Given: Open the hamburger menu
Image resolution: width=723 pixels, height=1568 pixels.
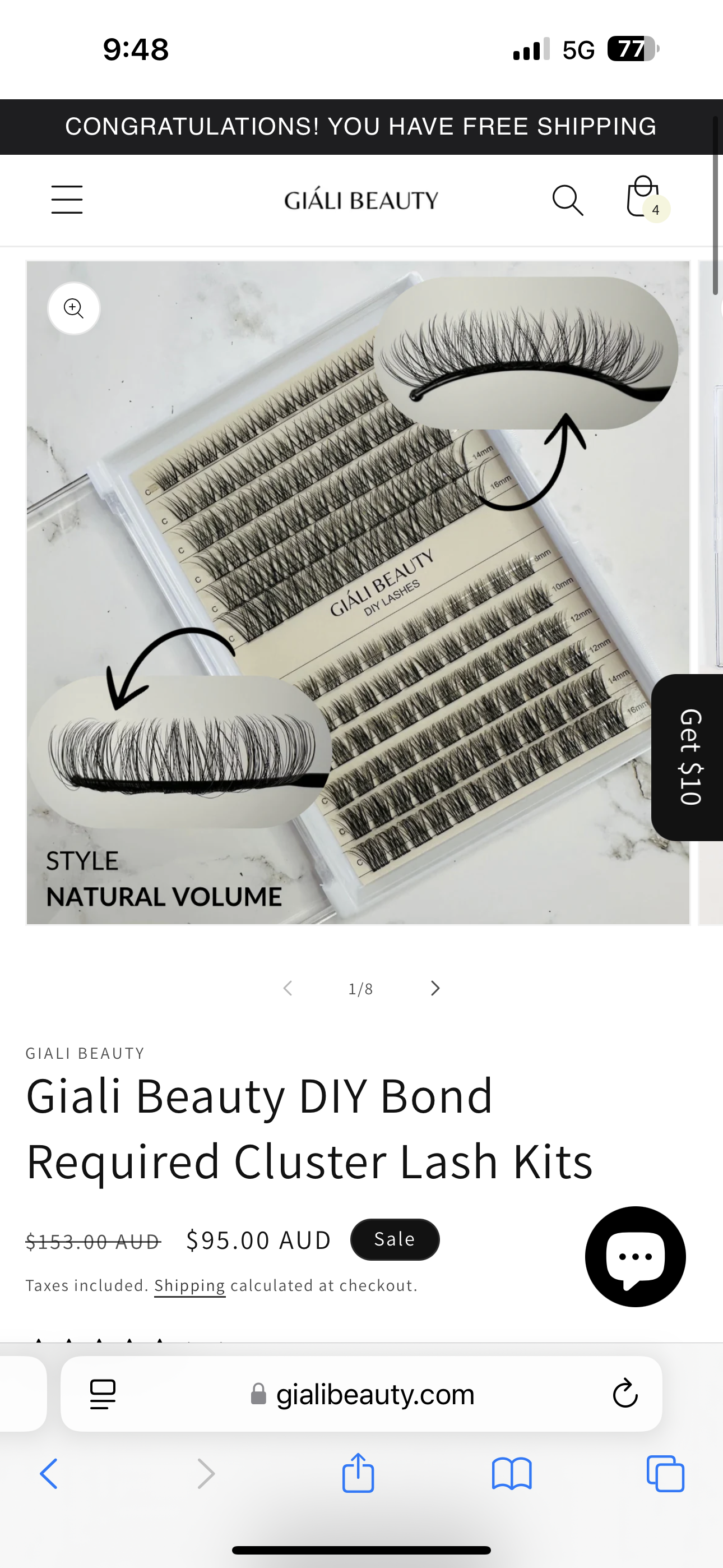Looking at the screenshot, I should 67,200.
